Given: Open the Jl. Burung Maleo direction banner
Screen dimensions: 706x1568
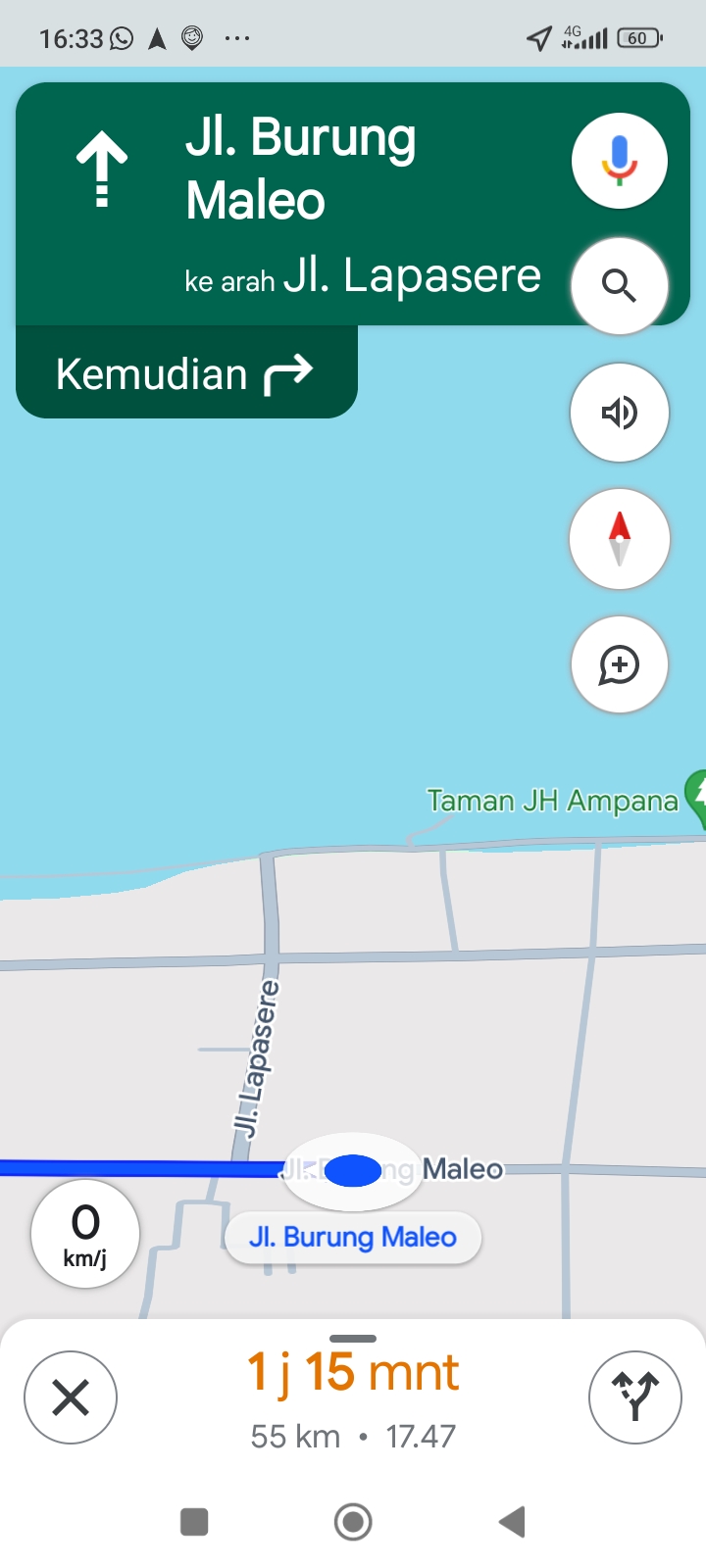Looking at the screenshot, I should [x=294, y=204].
